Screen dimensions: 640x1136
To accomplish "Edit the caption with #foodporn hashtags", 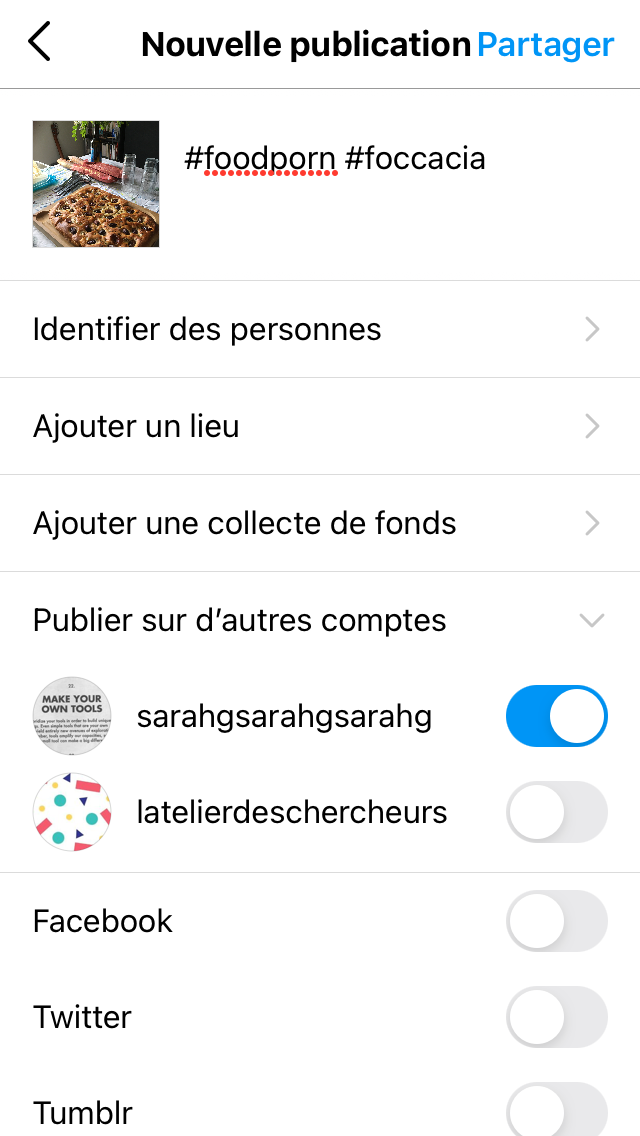I will click(x=335, y=158).
